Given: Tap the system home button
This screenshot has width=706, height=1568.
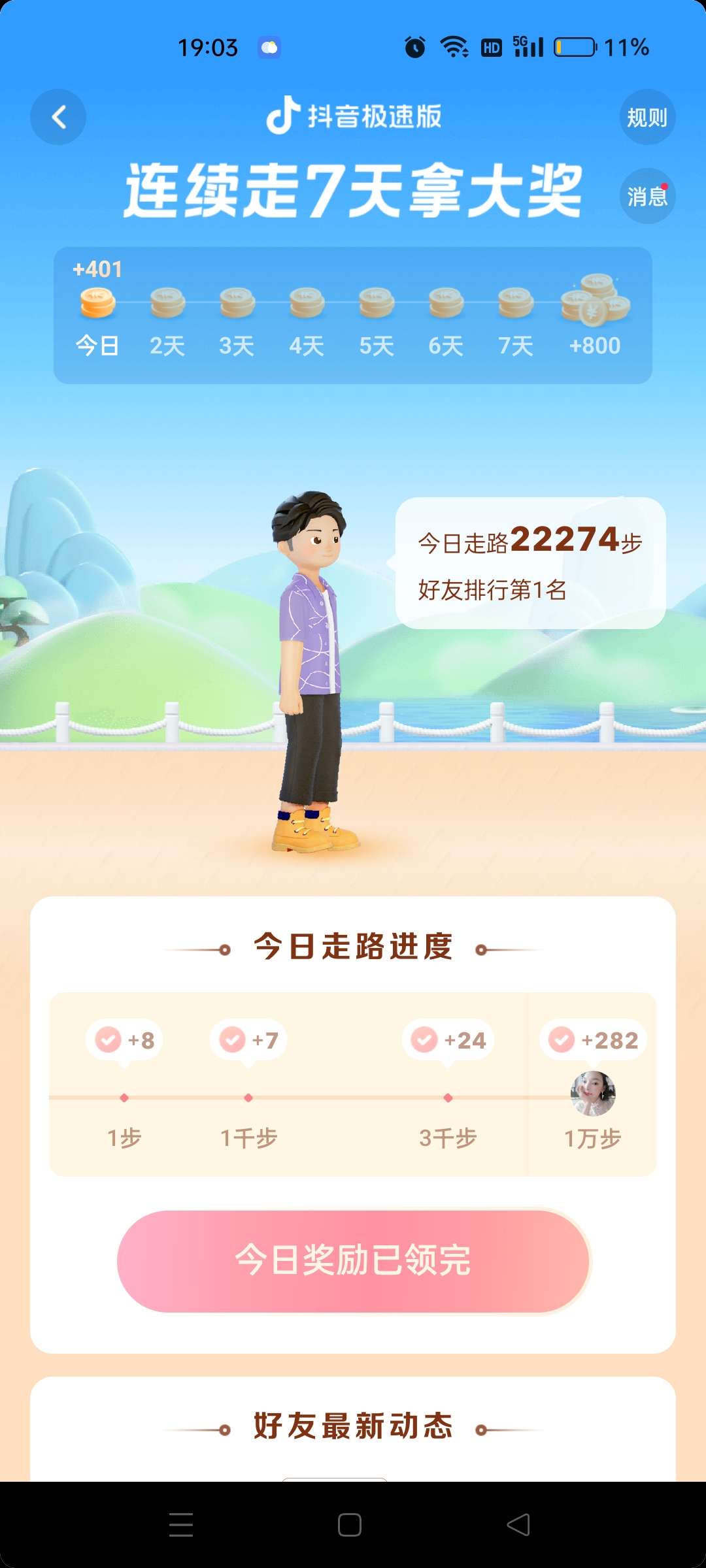Looking at the screenshot, I should pyautogui.click(x=350, y=1524).
